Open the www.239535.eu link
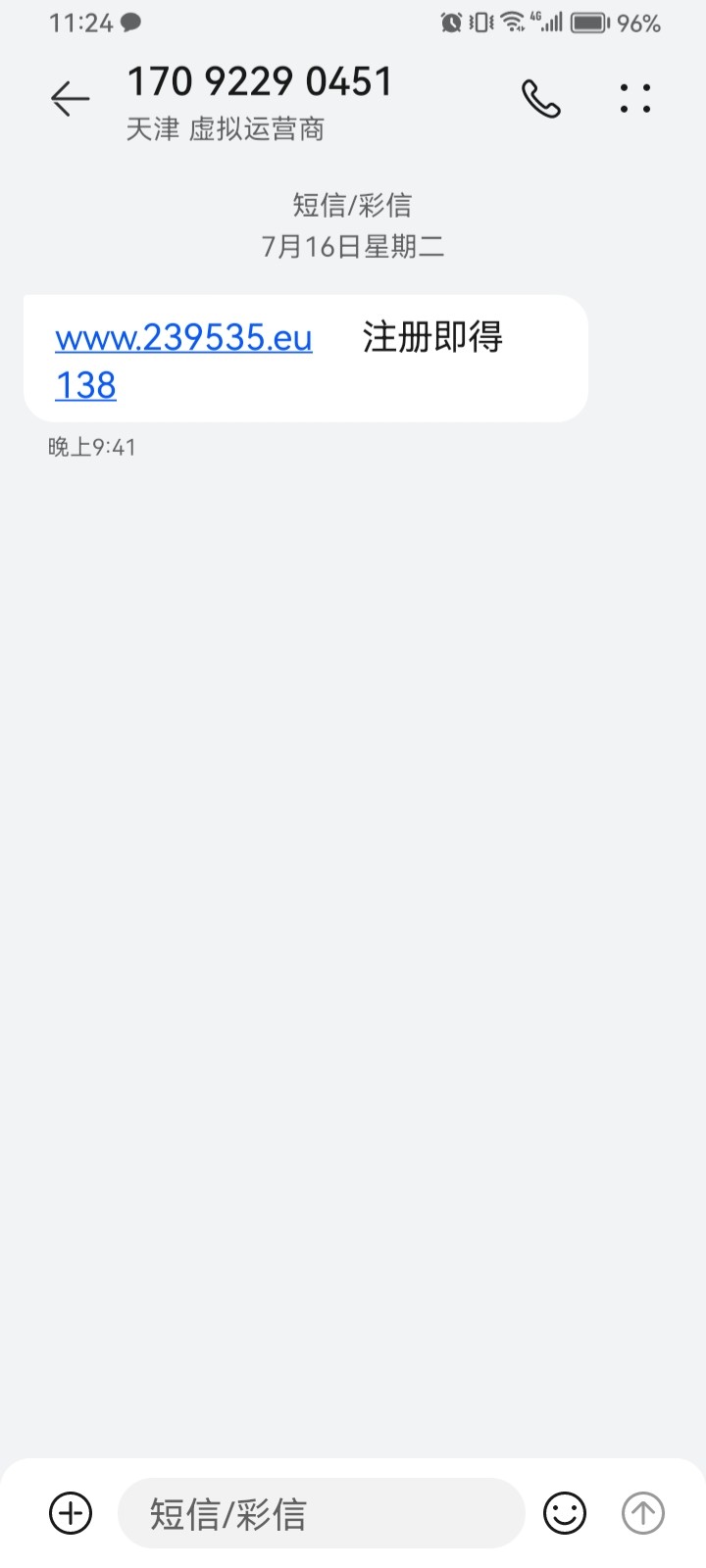Viewport: 706px width, 1568px height. click(183, 338)
